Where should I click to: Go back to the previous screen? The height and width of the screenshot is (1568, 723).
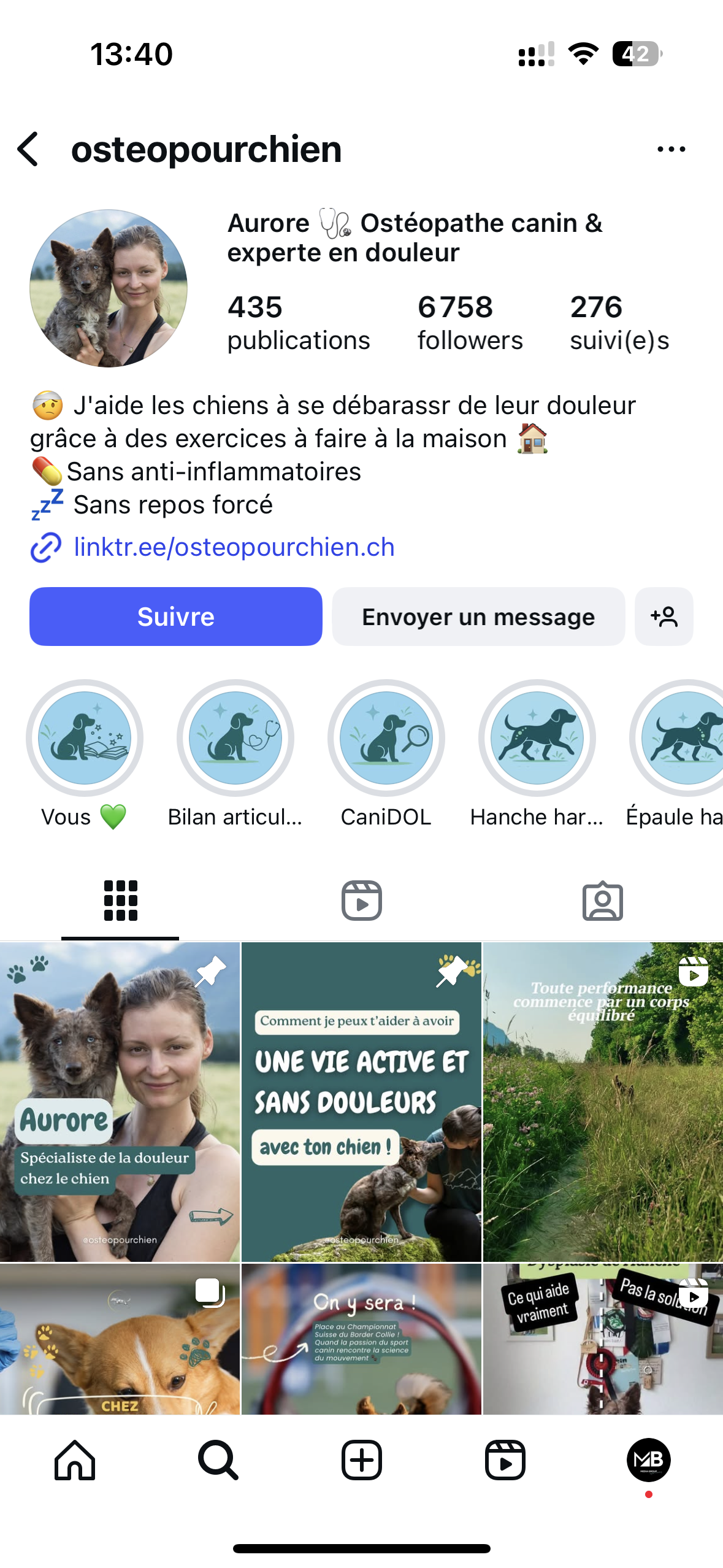(x=29, y=149)
